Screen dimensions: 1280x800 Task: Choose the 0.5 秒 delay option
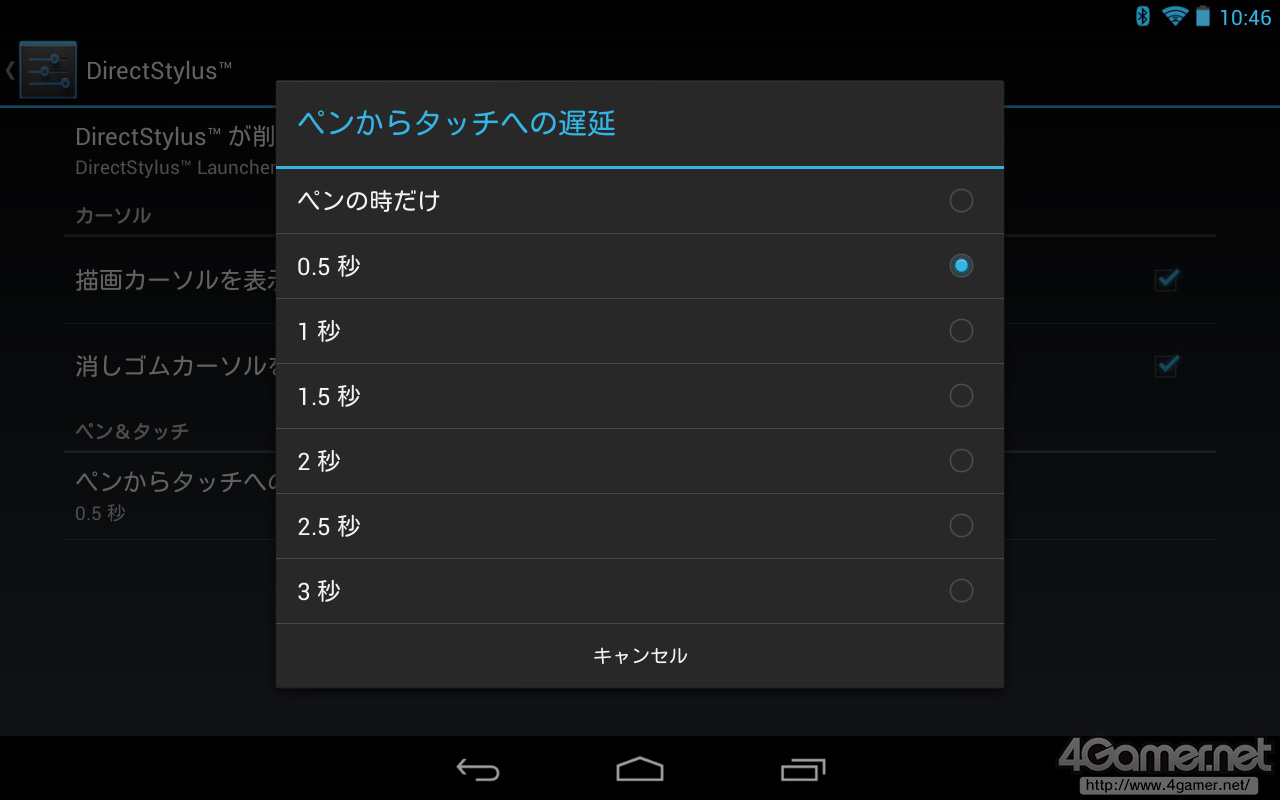639,266
